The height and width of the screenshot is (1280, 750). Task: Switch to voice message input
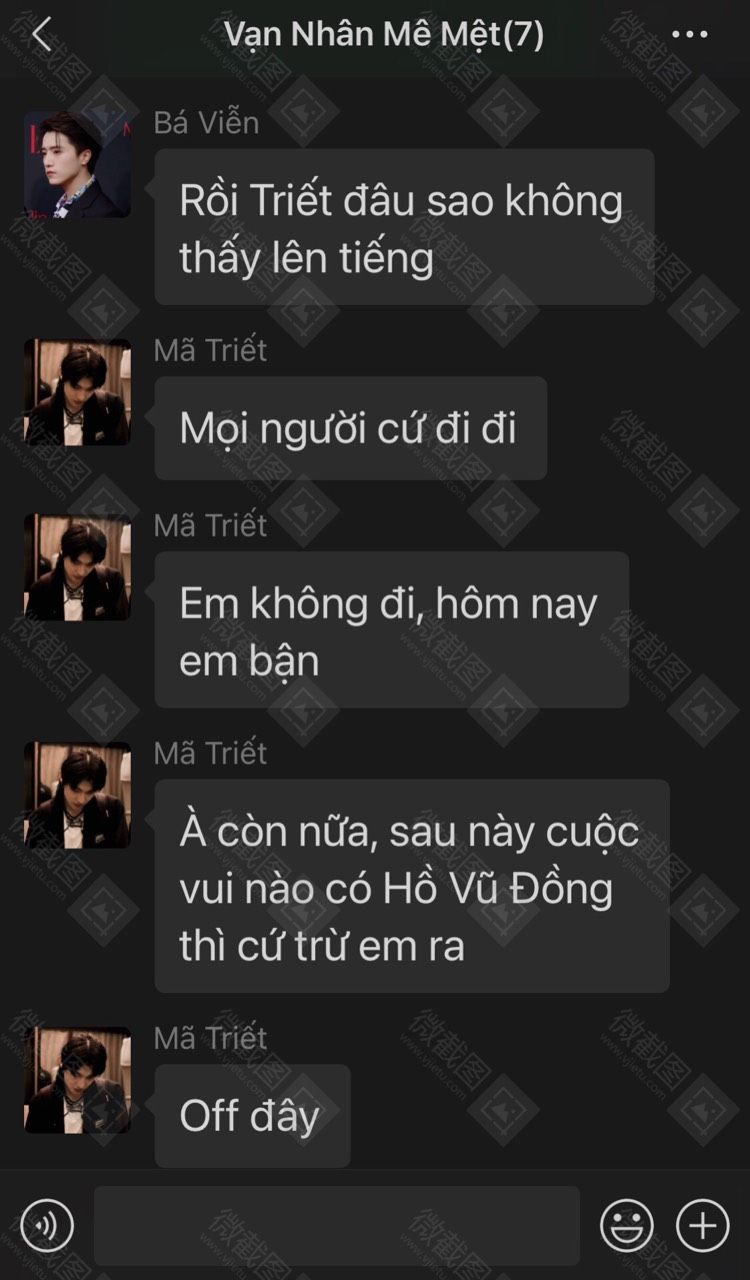pos(46,1225)
